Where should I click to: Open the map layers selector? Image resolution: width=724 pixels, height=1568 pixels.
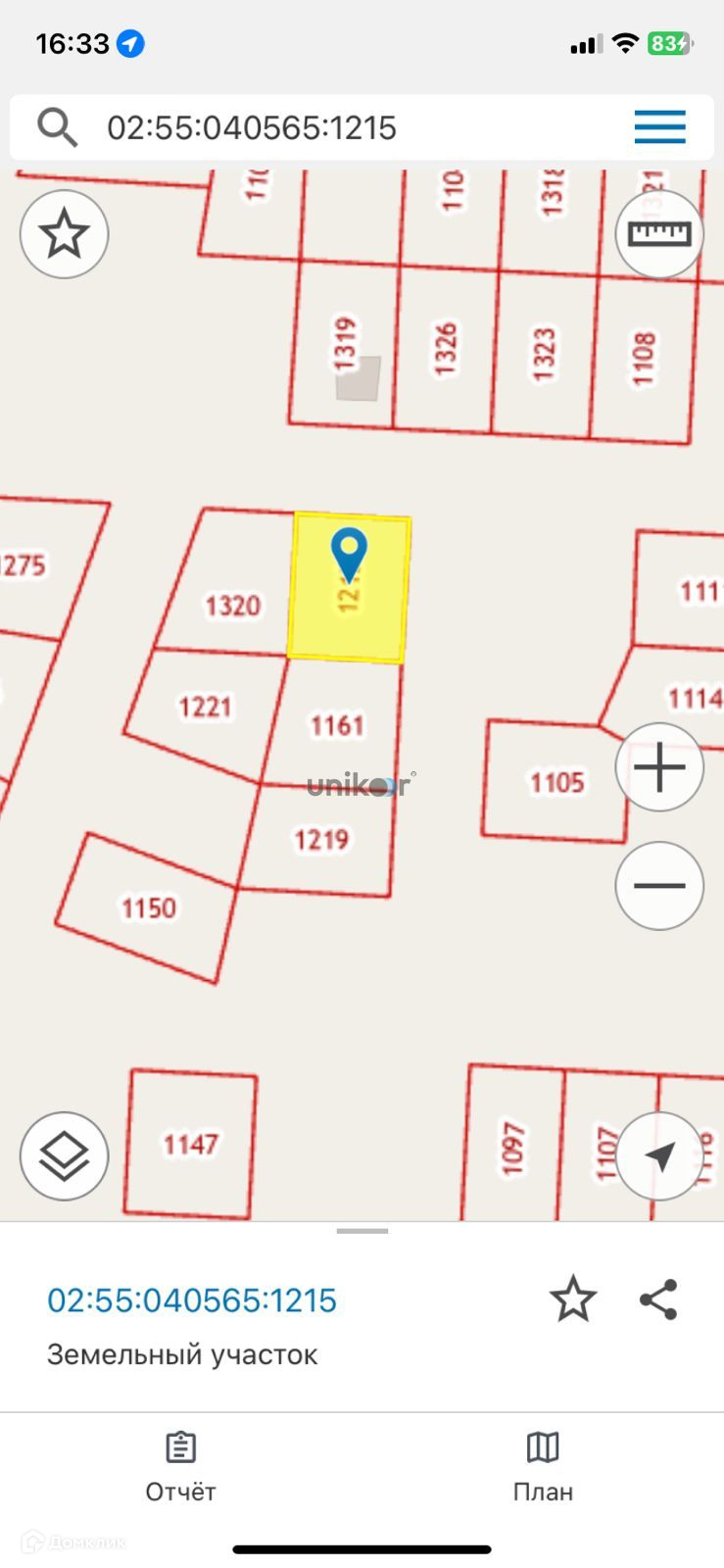coord(65,1156)
